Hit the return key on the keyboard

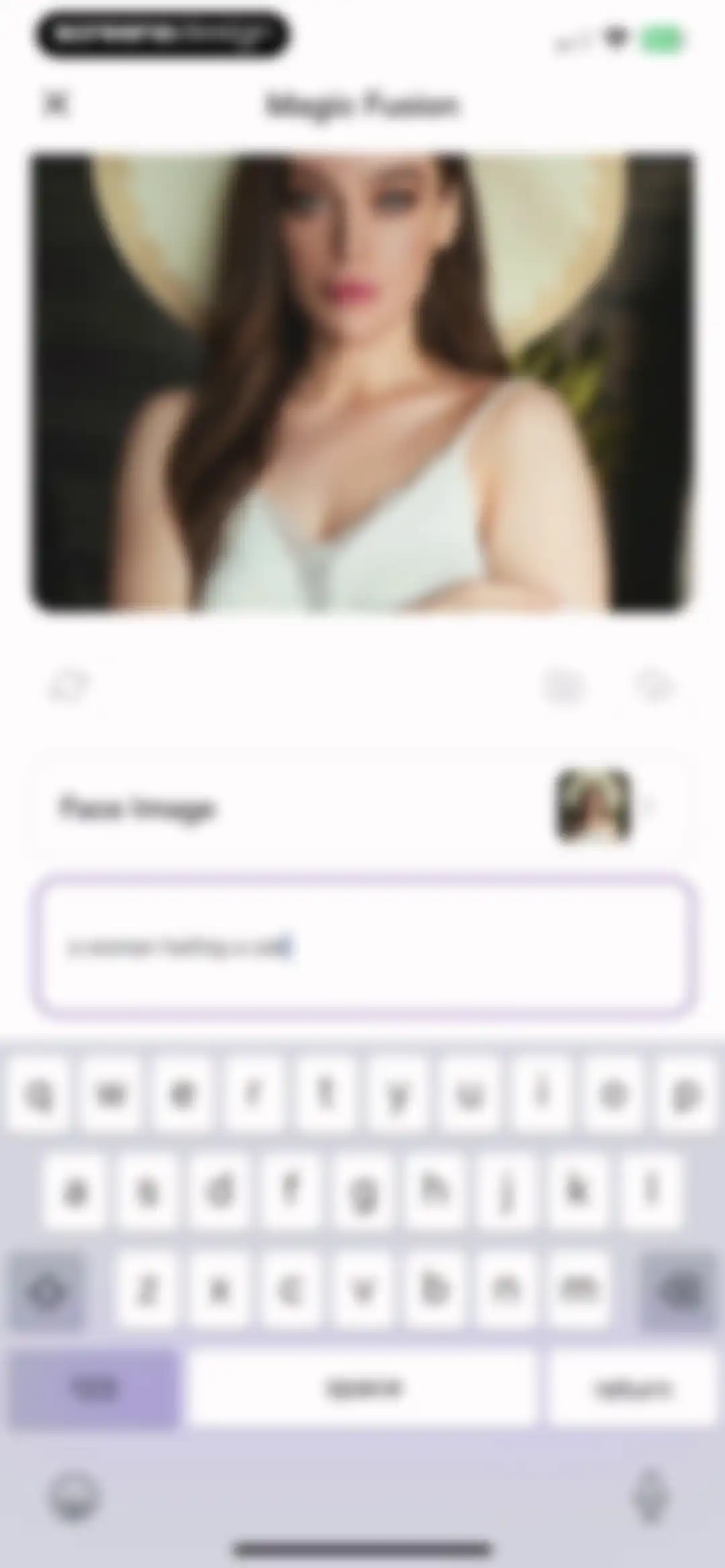(632, 1389)
